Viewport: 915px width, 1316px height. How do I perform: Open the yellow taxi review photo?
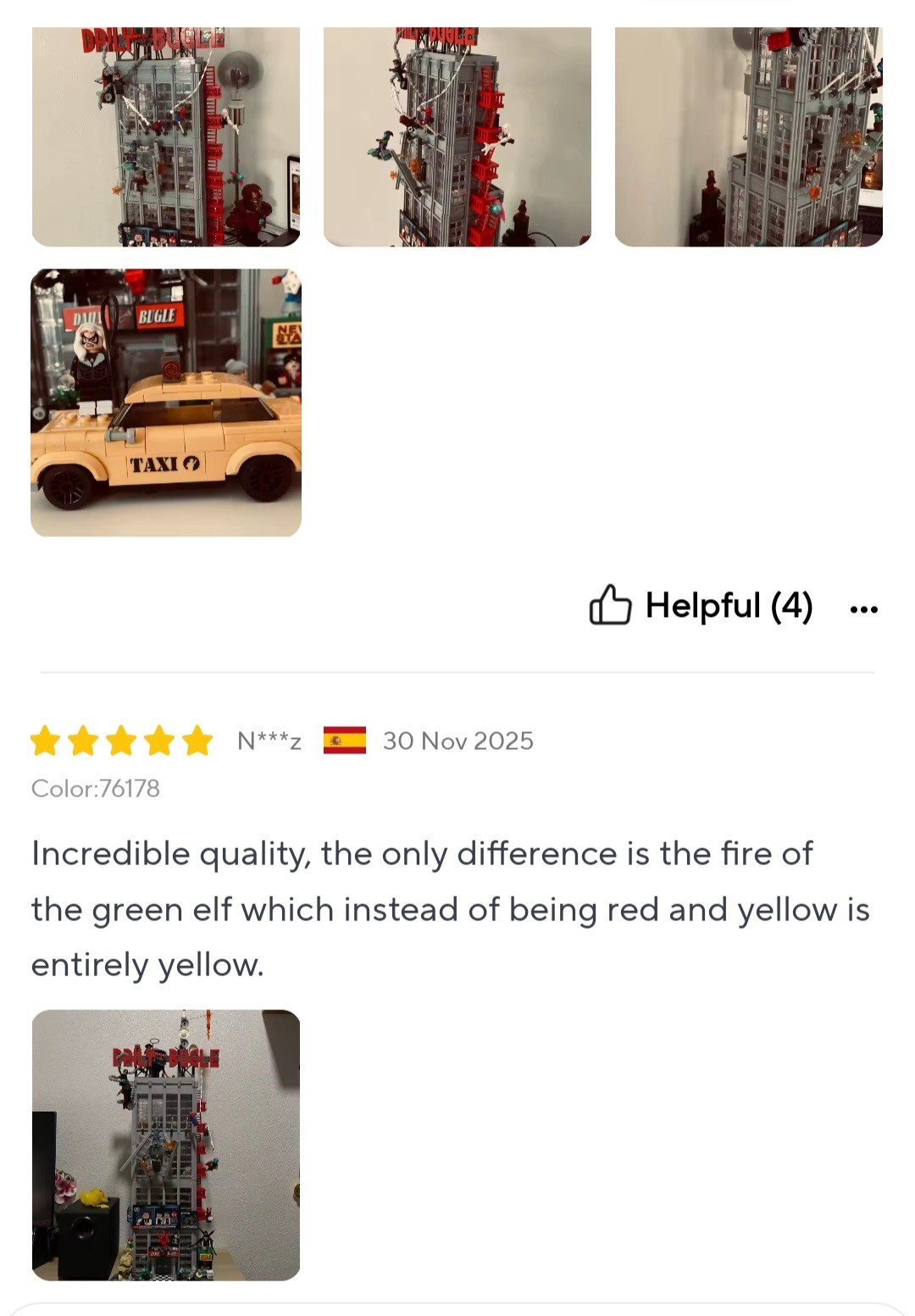(166, 403)
